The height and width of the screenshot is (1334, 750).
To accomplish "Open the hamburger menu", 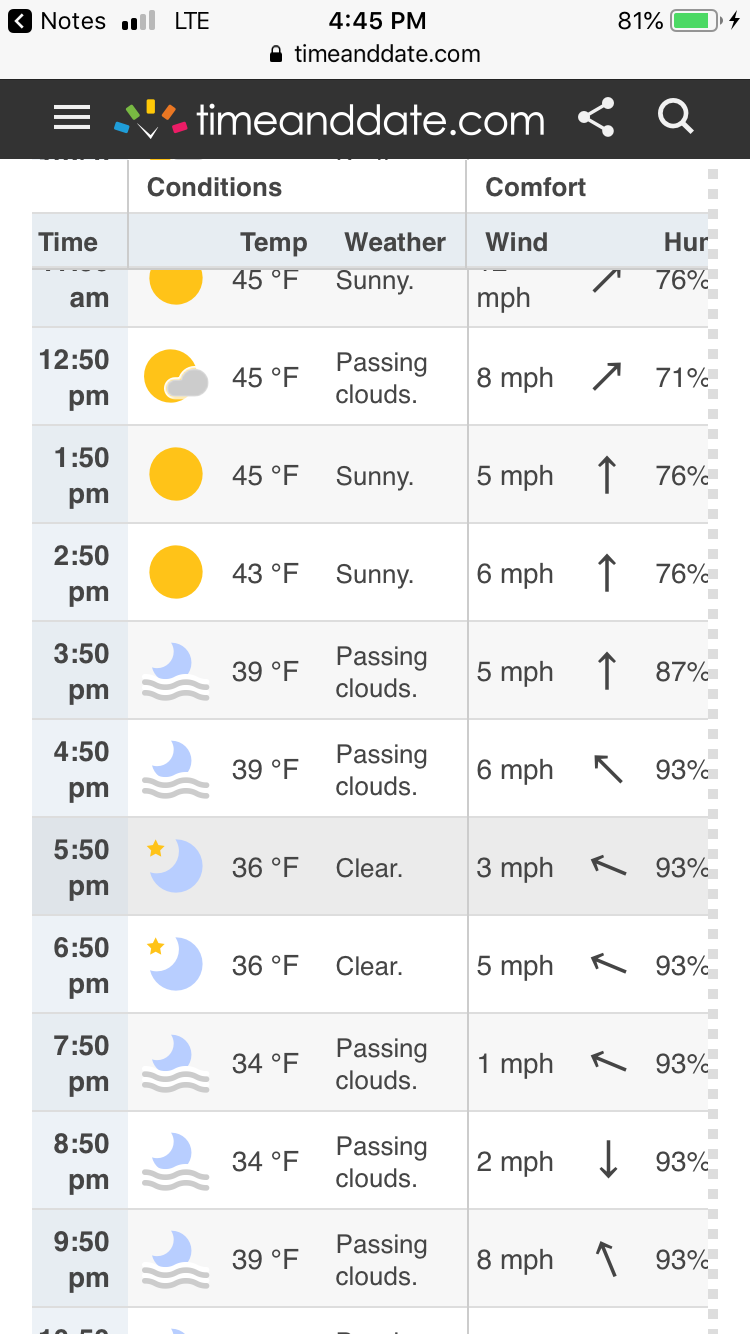I will (x=72, y=119).
